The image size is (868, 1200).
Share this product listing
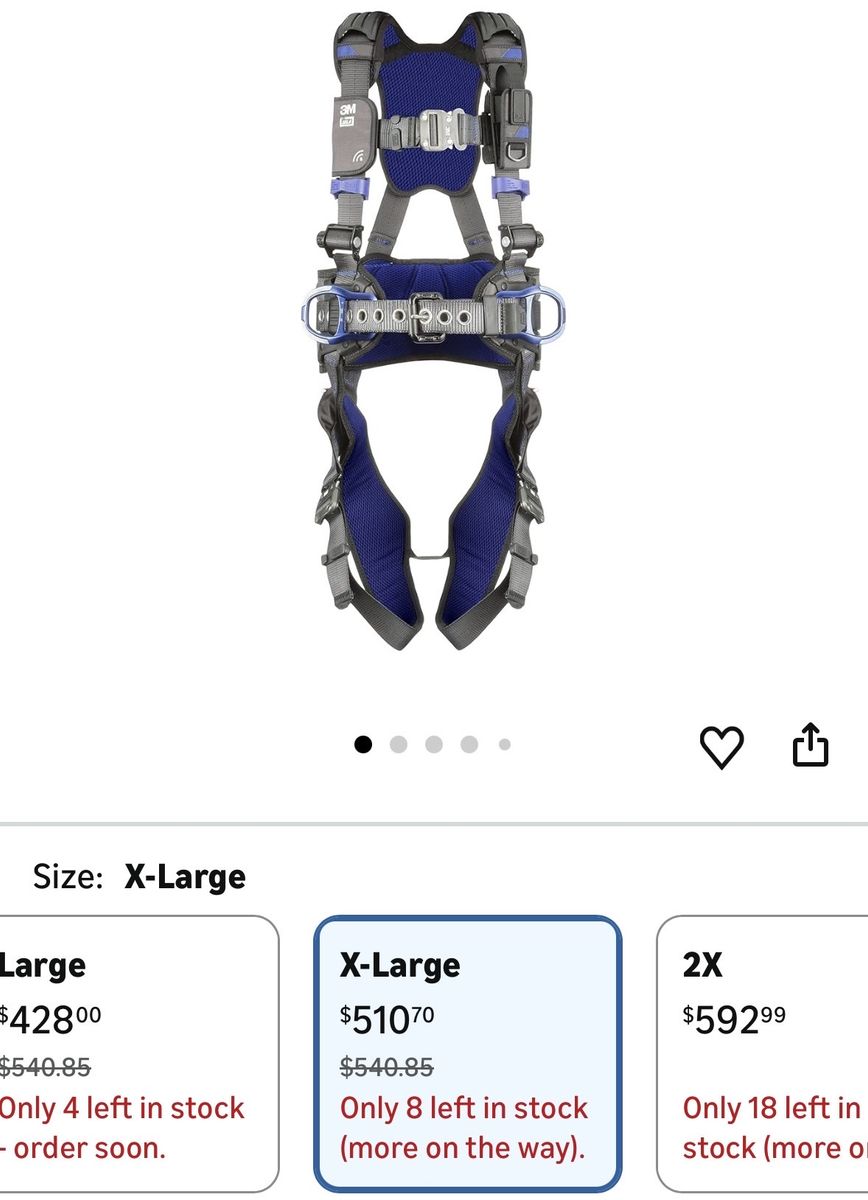coord(810,745)
